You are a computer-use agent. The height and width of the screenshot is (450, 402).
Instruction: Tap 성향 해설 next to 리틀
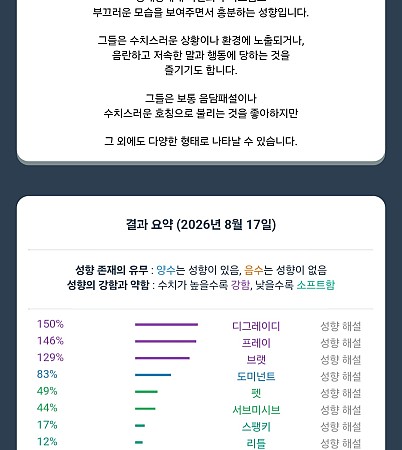click(341, 443)
